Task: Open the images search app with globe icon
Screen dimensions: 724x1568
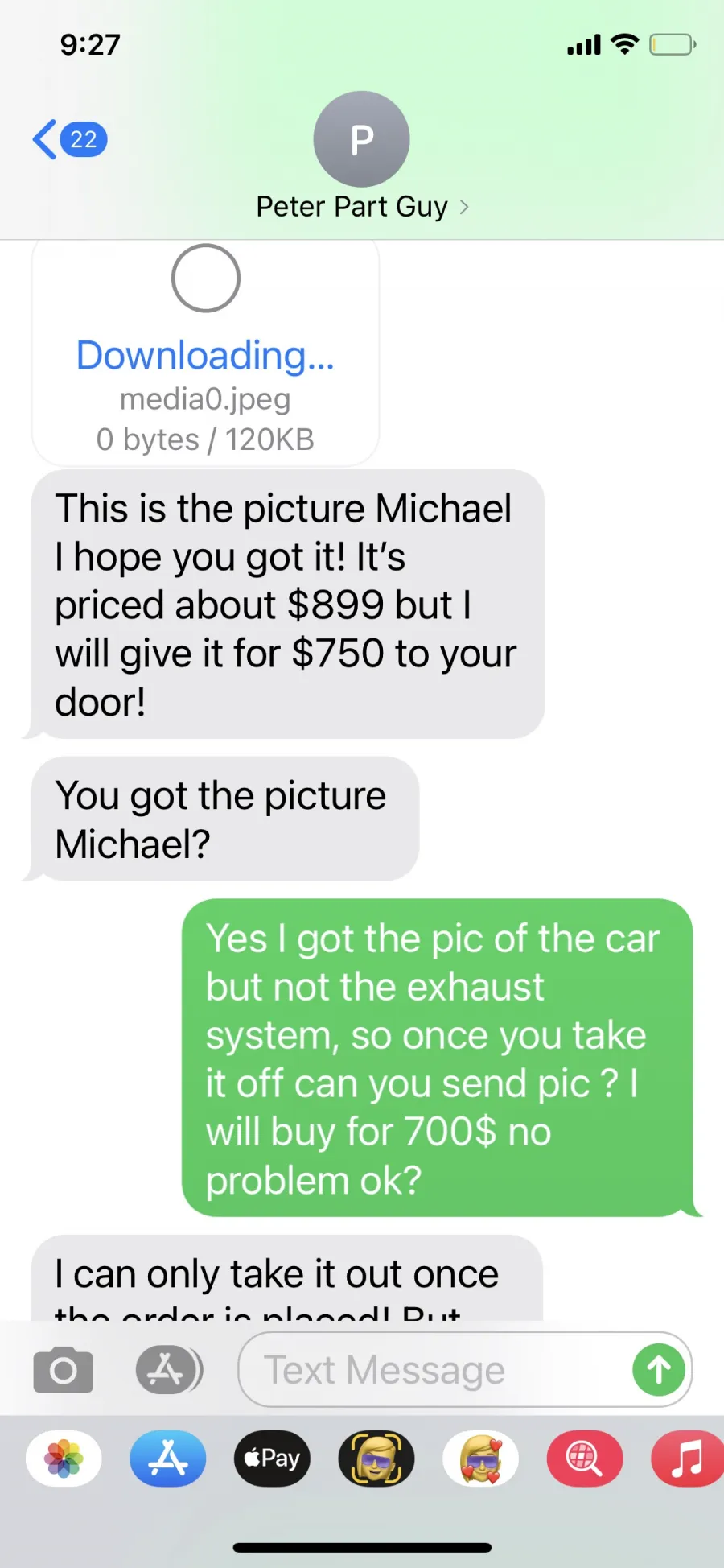Action: pyautogui.click(x=585, y=1458)
